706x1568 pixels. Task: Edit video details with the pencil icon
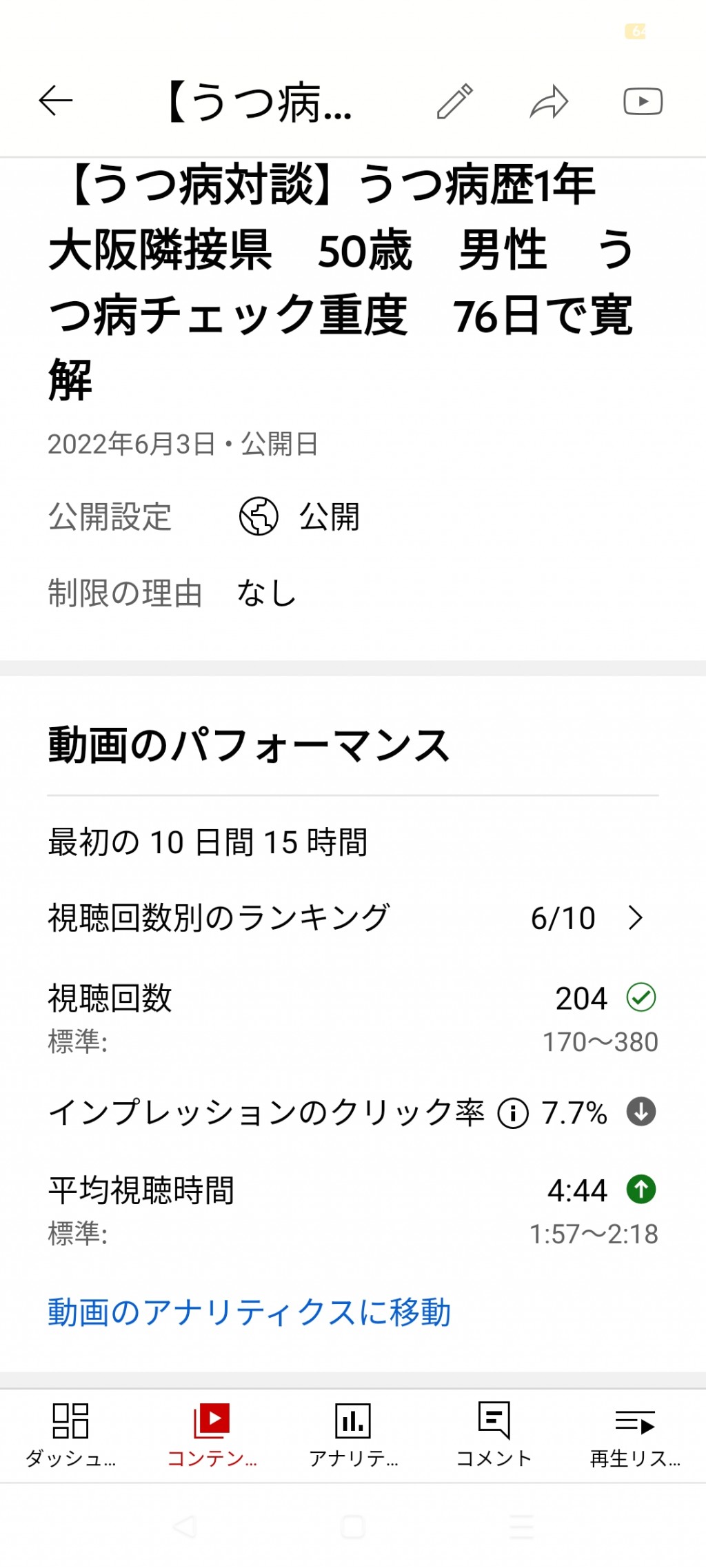pyautogui.click(x=455, y=101)
